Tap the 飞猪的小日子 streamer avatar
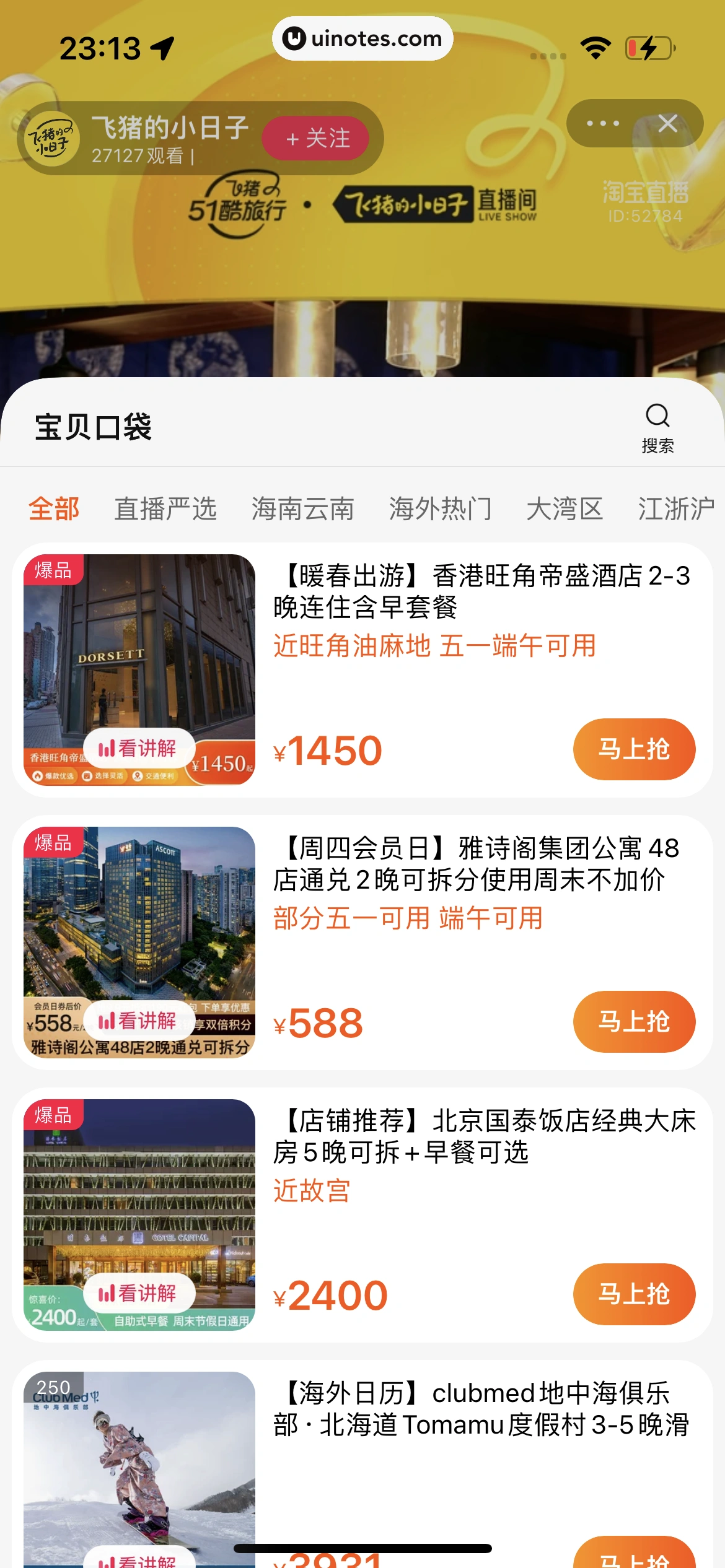This screenshot has width=725, height=1568. (53, 137)
